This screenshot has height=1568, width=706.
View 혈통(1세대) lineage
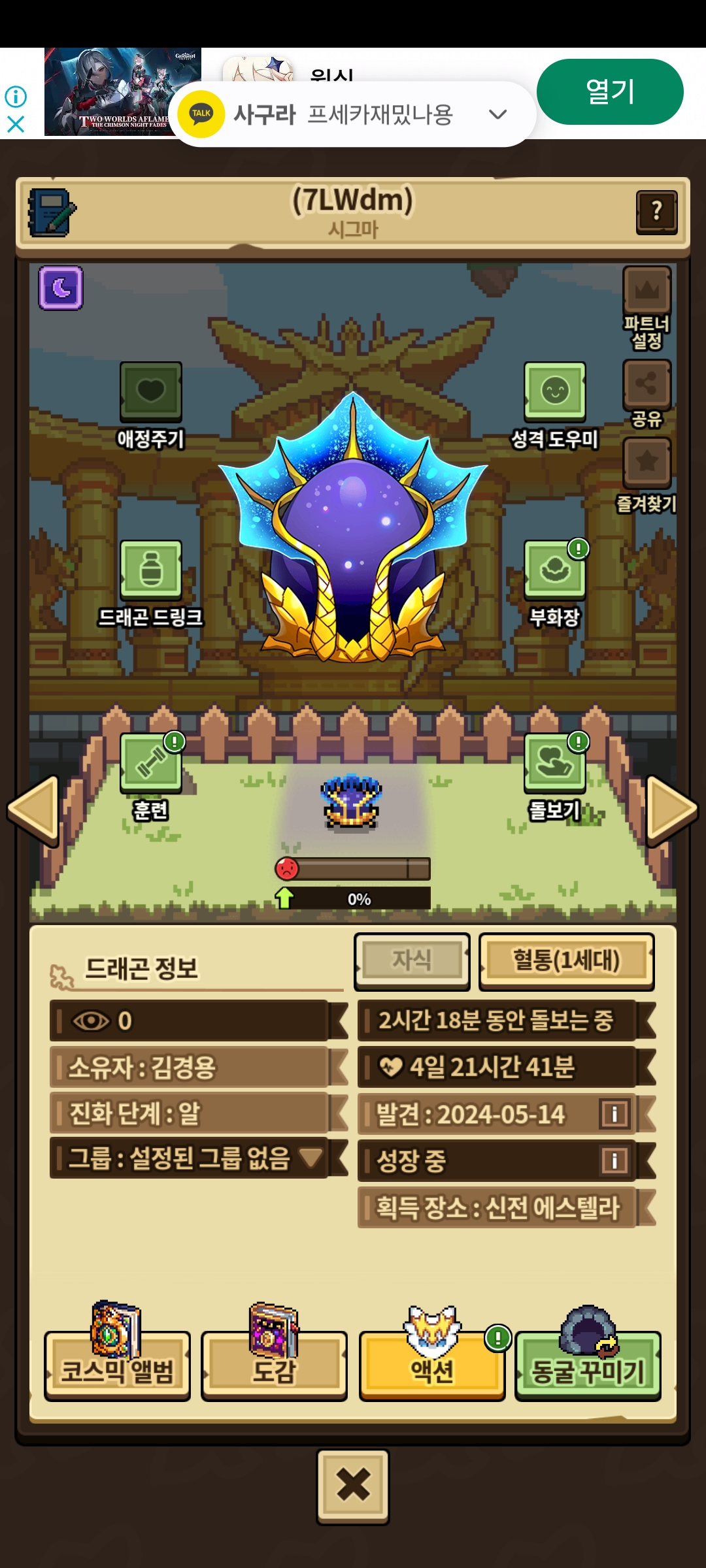(x=566, y=961)
